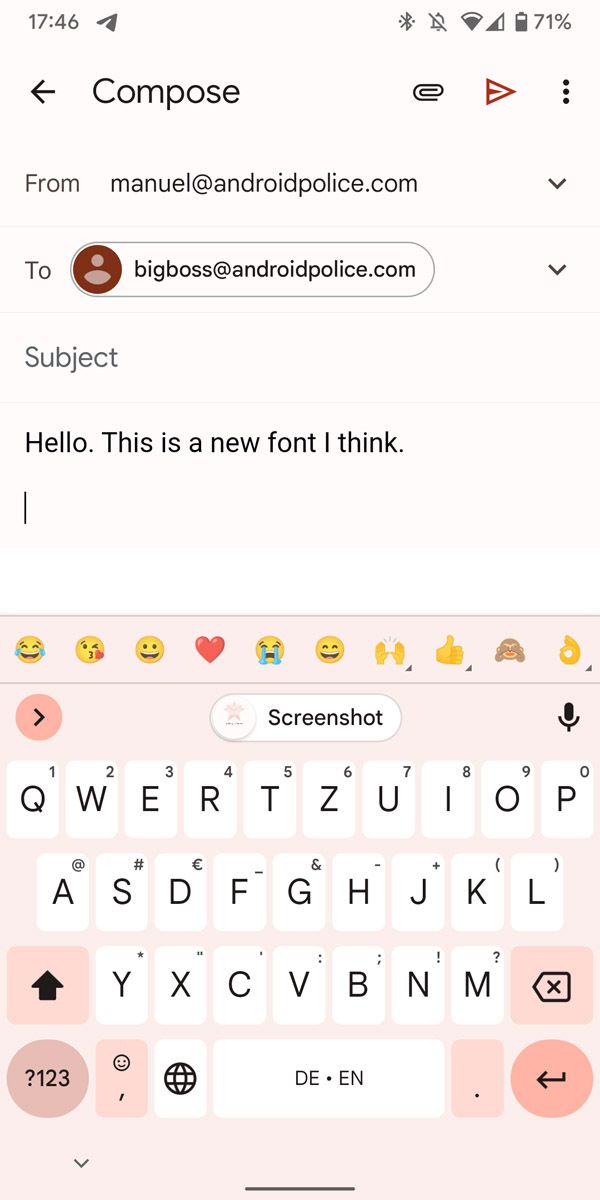Attach a file with paperclip icon
Screen dimensions: 600x1200
point(428,92)
